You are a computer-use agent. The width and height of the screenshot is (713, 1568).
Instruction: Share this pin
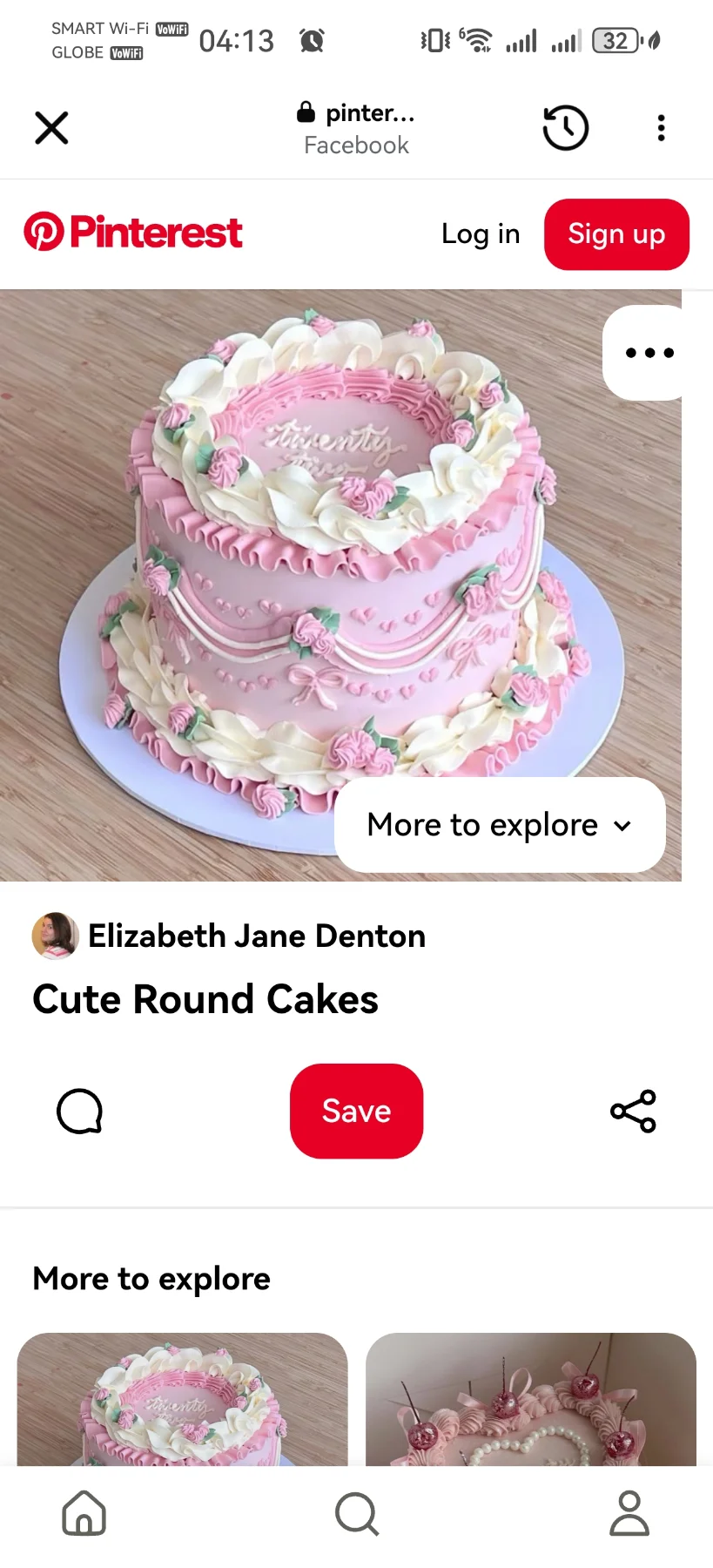(x=633, y=1111)
